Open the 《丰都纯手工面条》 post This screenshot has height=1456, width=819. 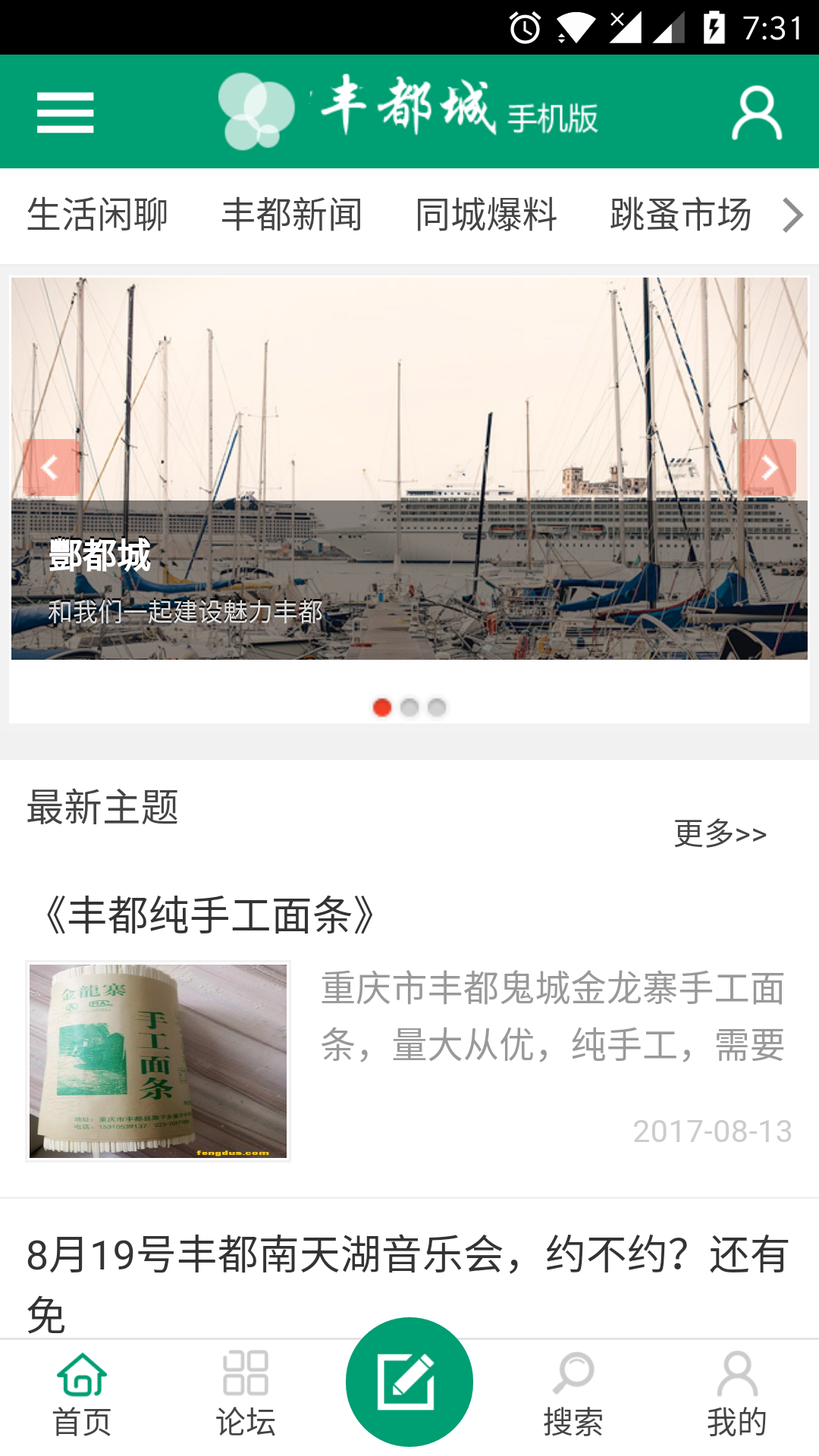[x=210, y=915]
